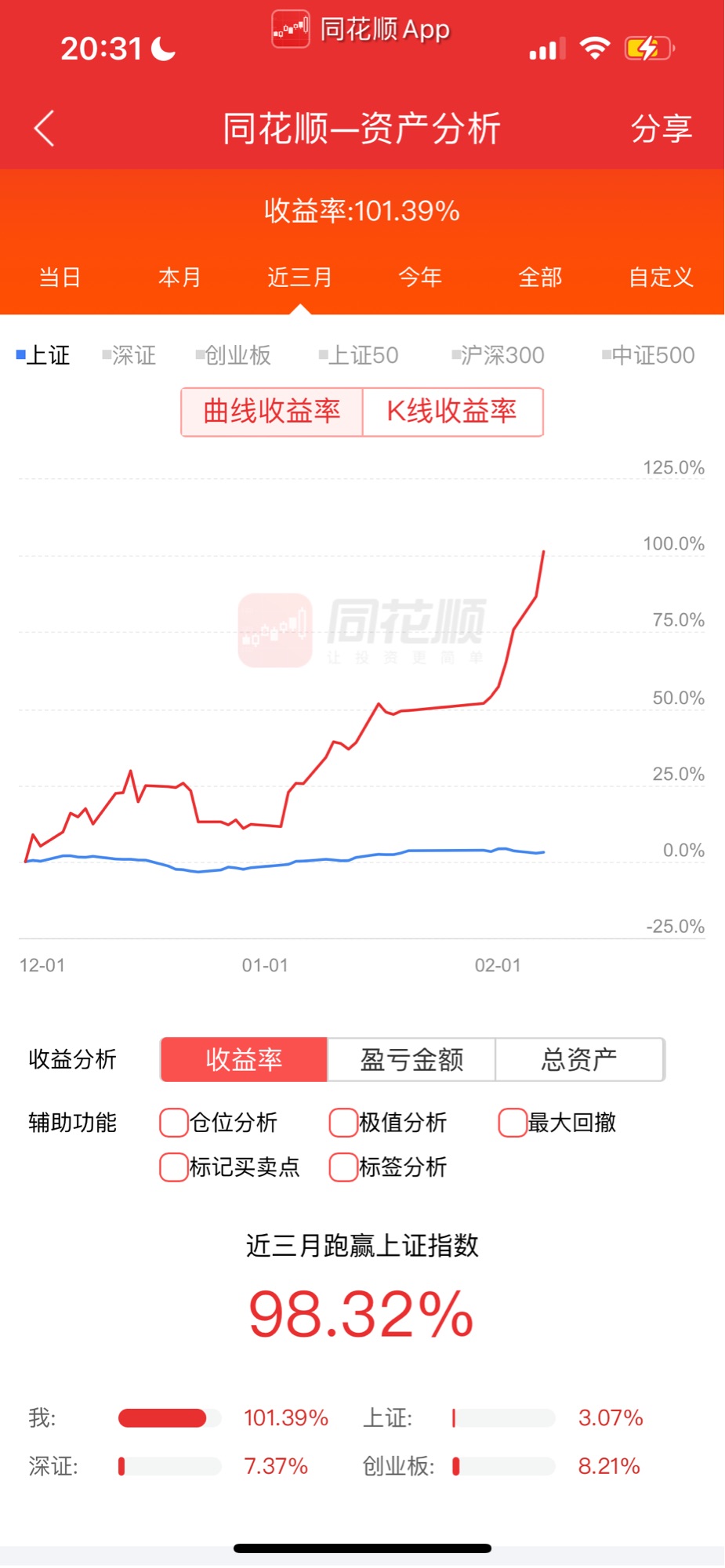Select the 本月 period tab

coord(179,277)
